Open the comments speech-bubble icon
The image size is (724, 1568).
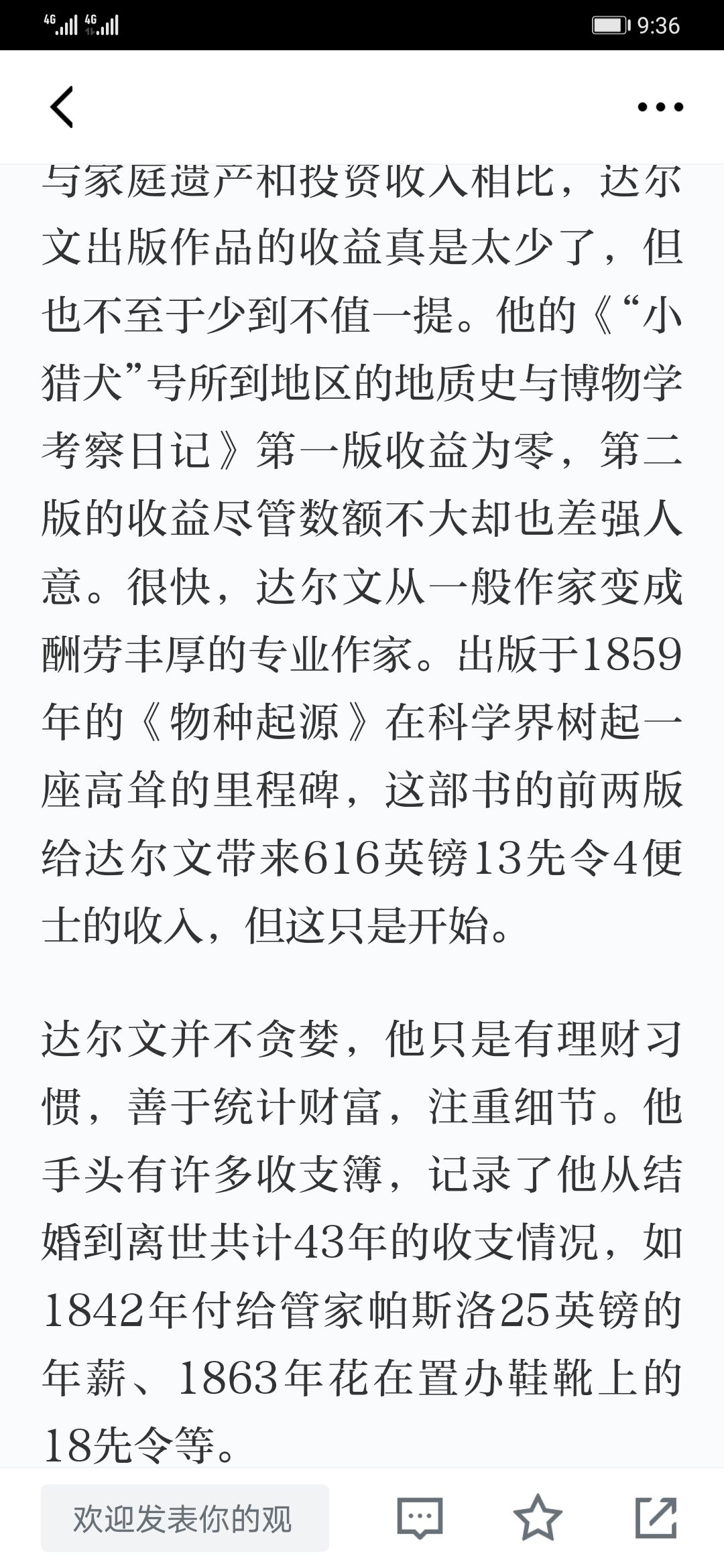point(420,1518)
